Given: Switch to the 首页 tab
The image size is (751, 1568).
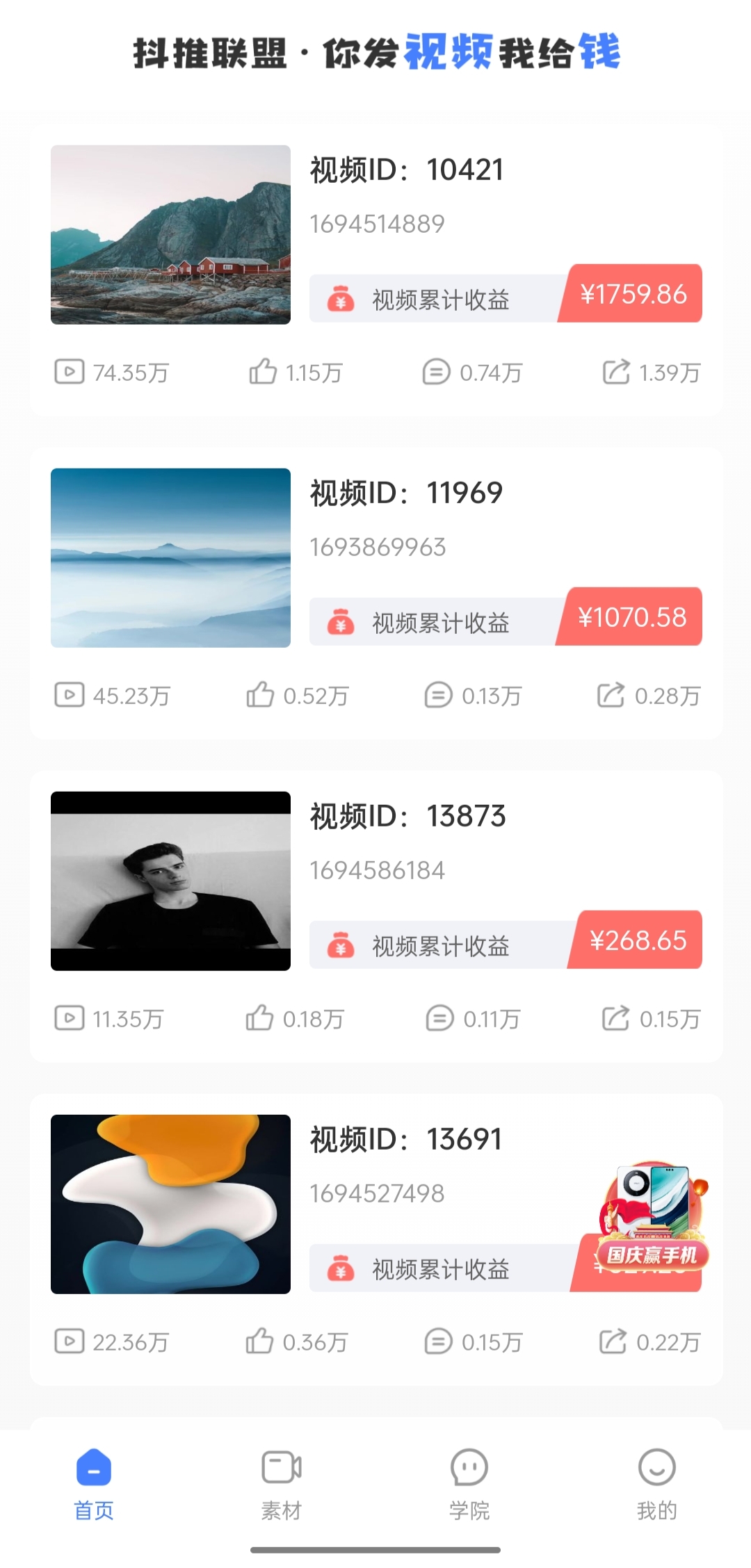Looking at the screenshot, I should (94, 1483).
